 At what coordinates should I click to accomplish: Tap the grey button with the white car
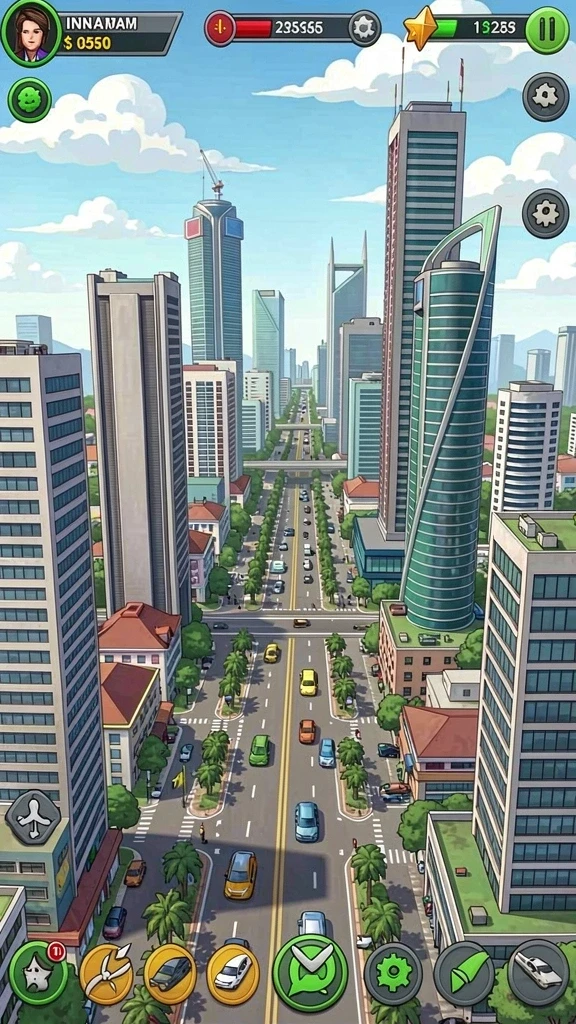click(x=538, y=972)
